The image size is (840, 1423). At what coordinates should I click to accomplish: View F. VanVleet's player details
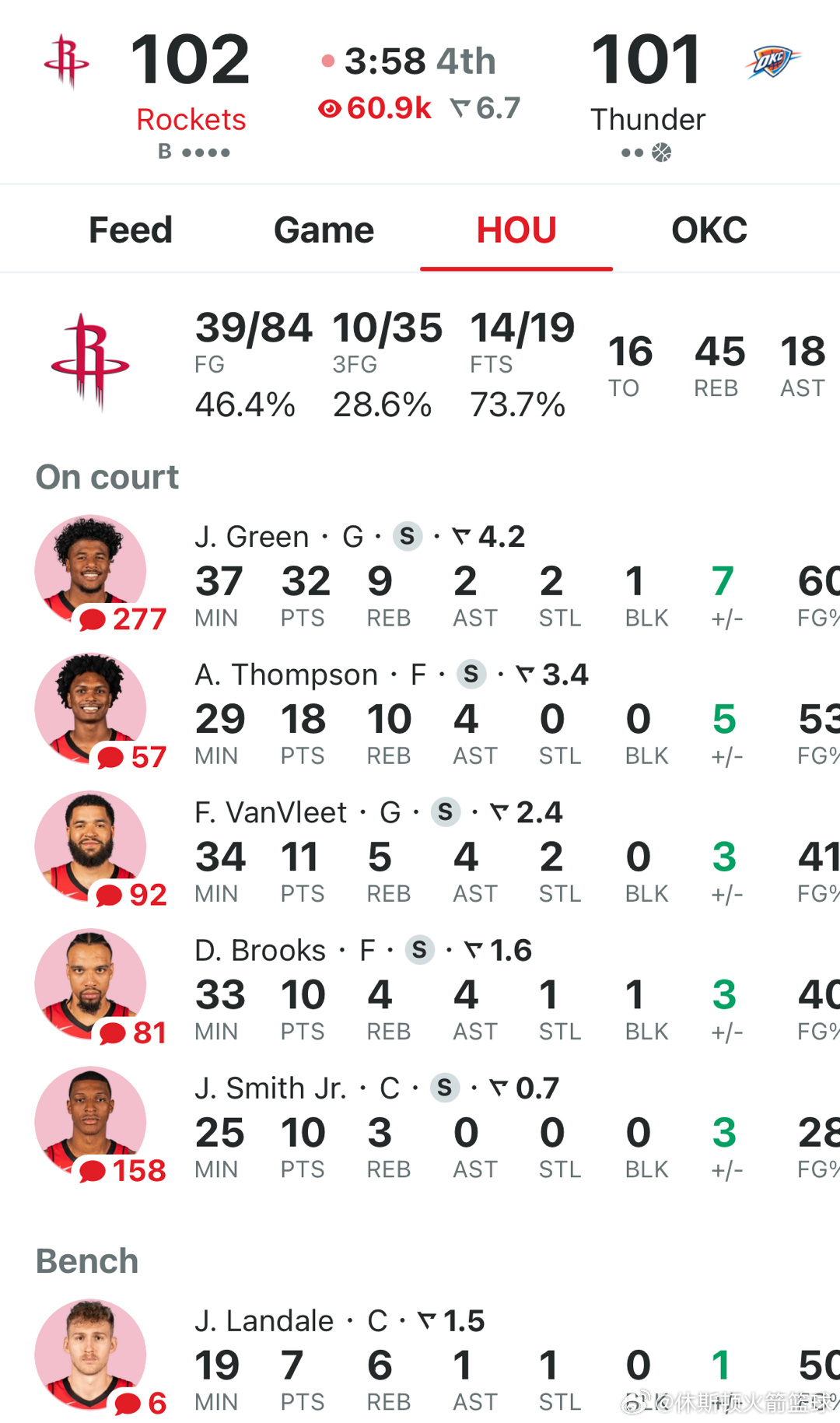click(x=436, y=851)
